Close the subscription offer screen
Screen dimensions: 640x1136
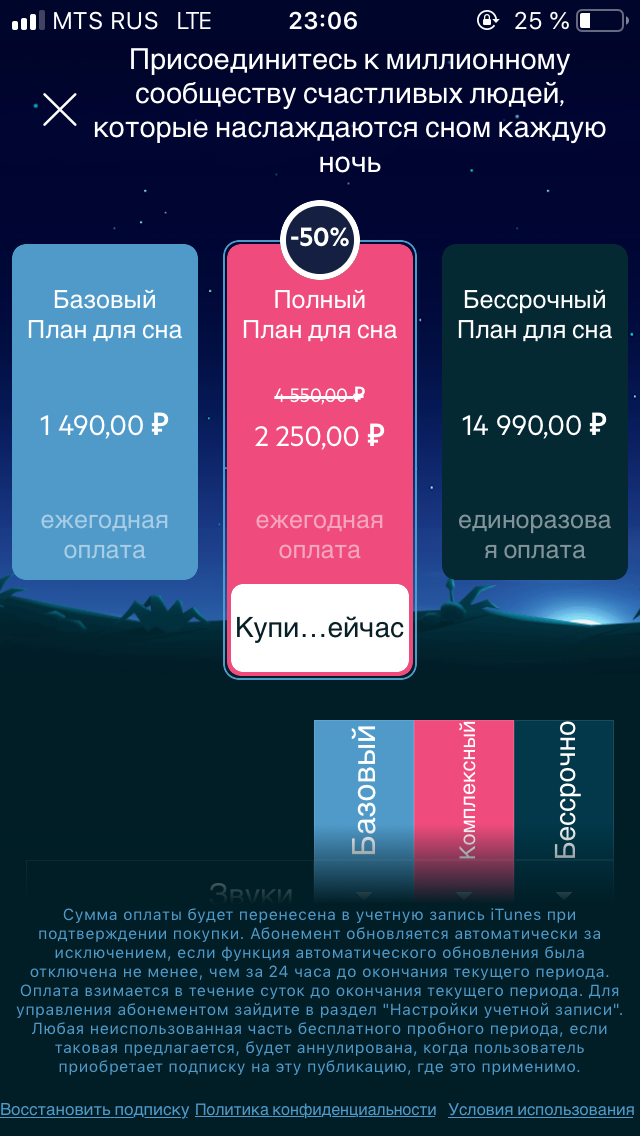pyautogui.click(x=60, y=109)
